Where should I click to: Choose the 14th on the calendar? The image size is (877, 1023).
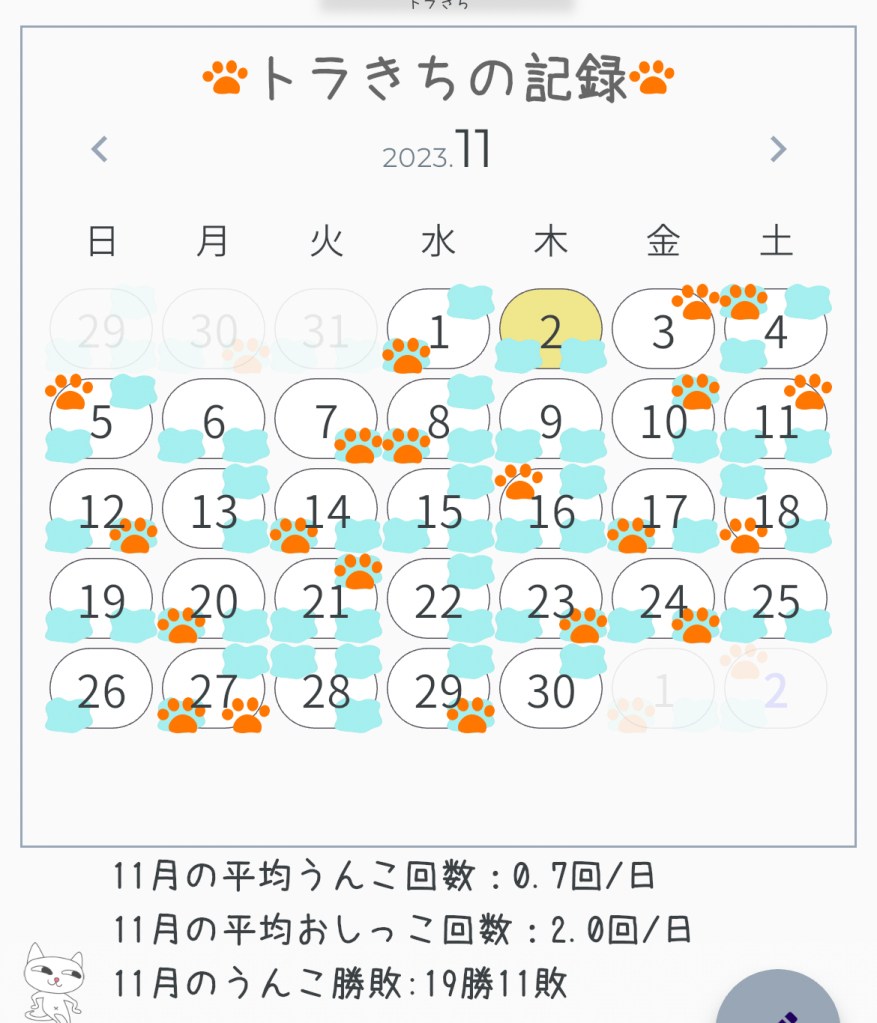[326, 511]
